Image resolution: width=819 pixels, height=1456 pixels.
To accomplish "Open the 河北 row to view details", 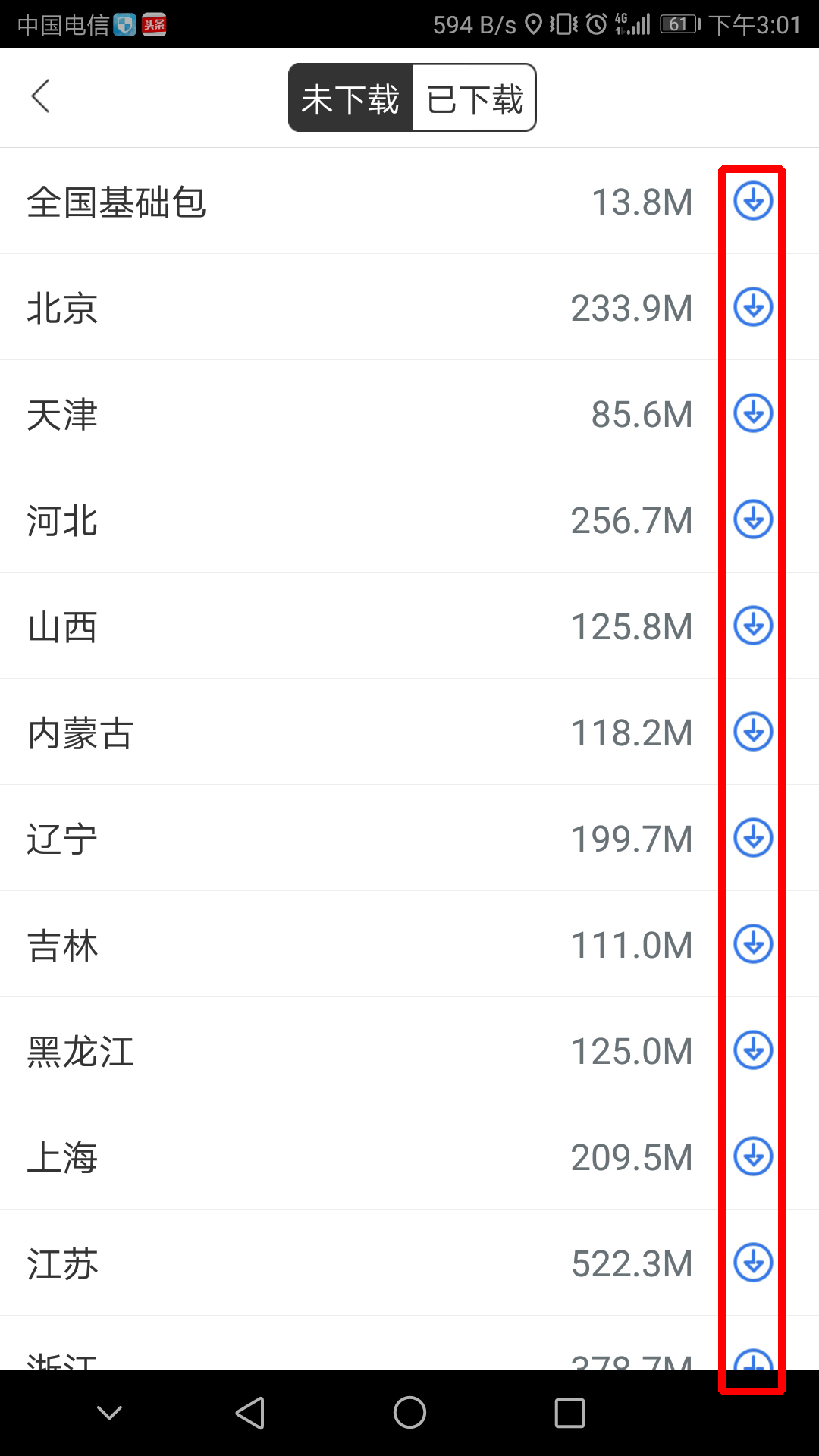I will pos(341,520).
